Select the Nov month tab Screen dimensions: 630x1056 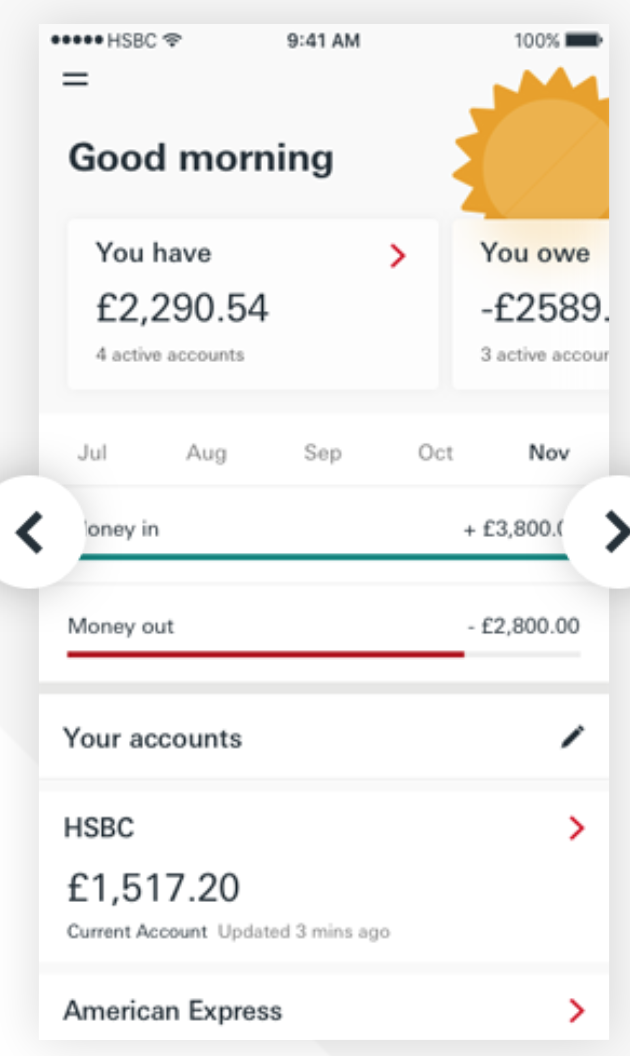coord(549,453)
